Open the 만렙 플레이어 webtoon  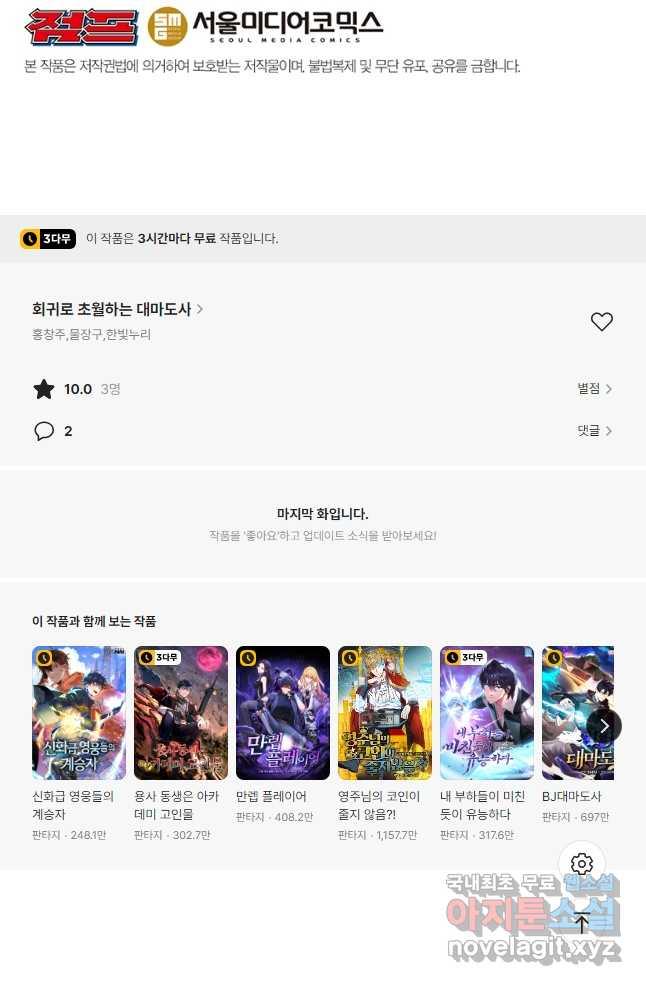pos(283,713)
